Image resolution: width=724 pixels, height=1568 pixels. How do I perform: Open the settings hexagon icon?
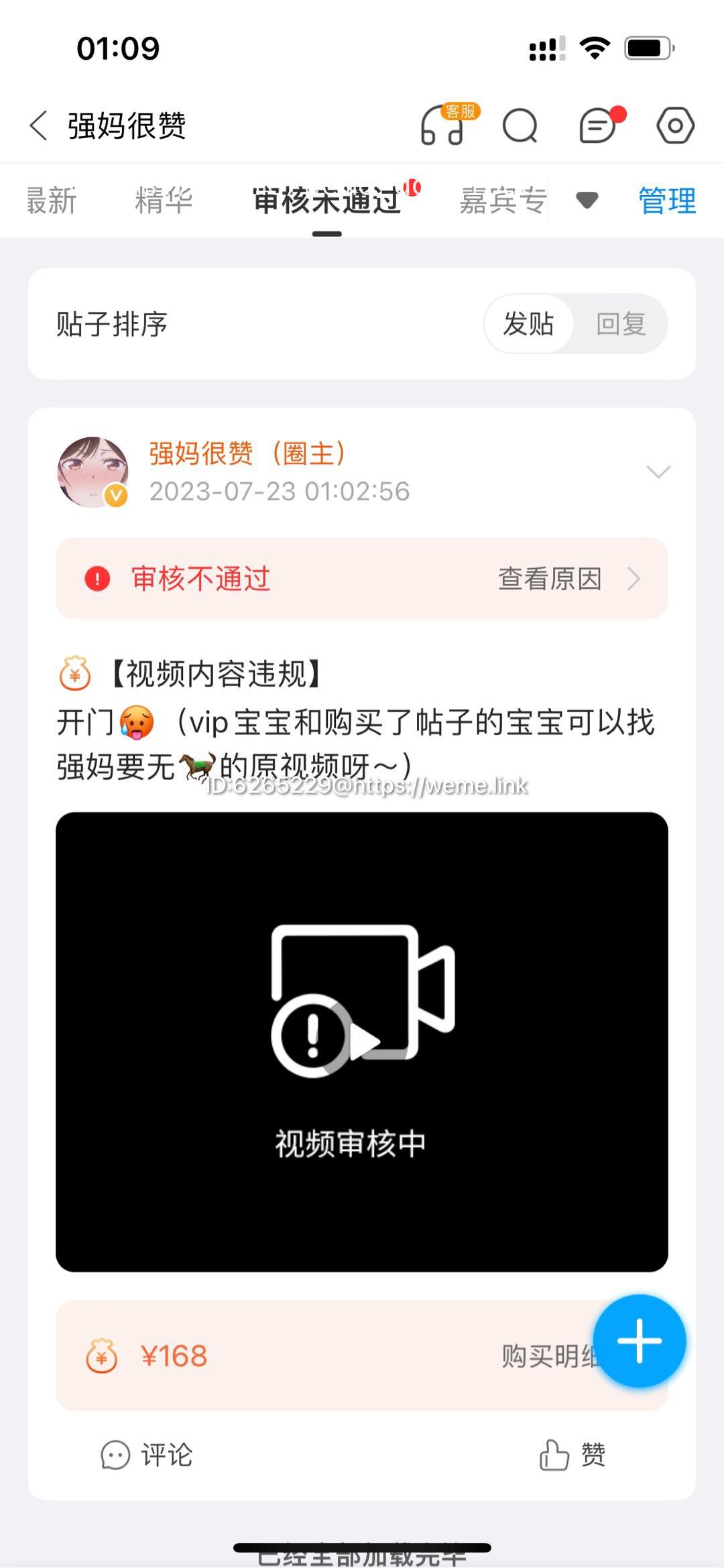[675, 125]
